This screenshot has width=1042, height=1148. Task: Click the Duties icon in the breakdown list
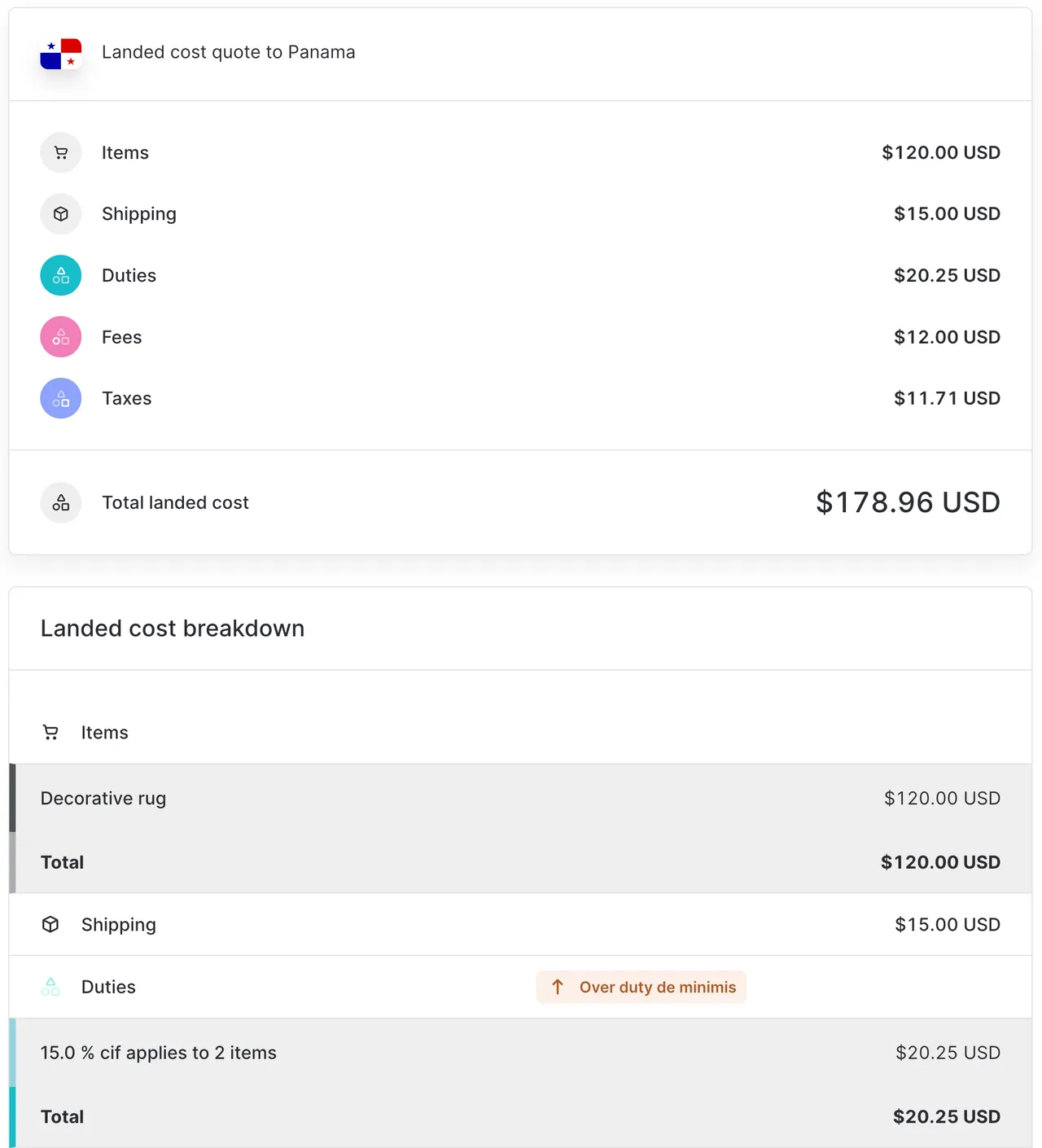pyautogui.click(x=50, y=986)
